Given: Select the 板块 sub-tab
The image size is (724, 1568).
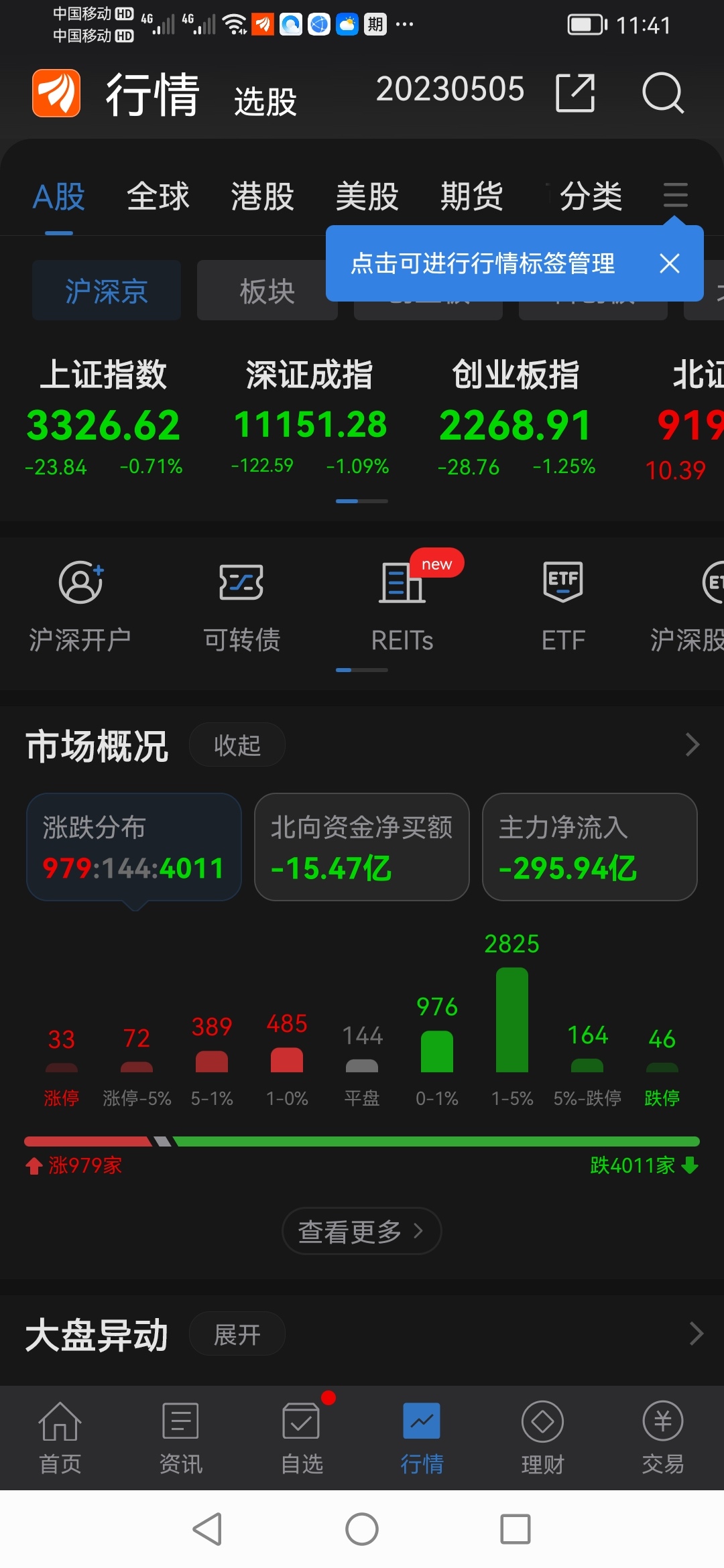Looking at the screenshot, I should click(x=267, y=291).
